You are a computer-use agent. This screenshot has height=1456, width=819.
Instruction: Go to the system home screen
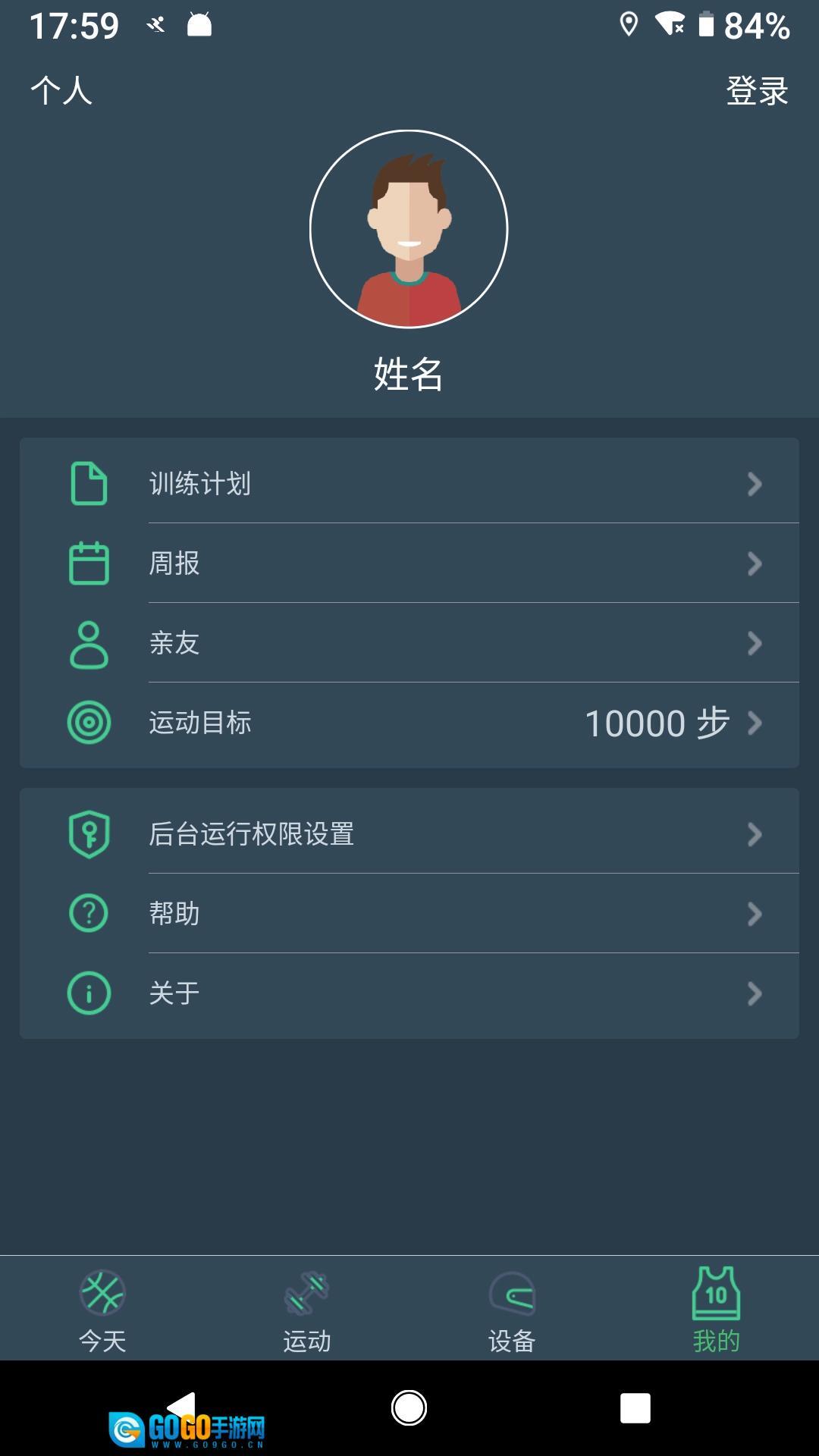coord(409,1408)
